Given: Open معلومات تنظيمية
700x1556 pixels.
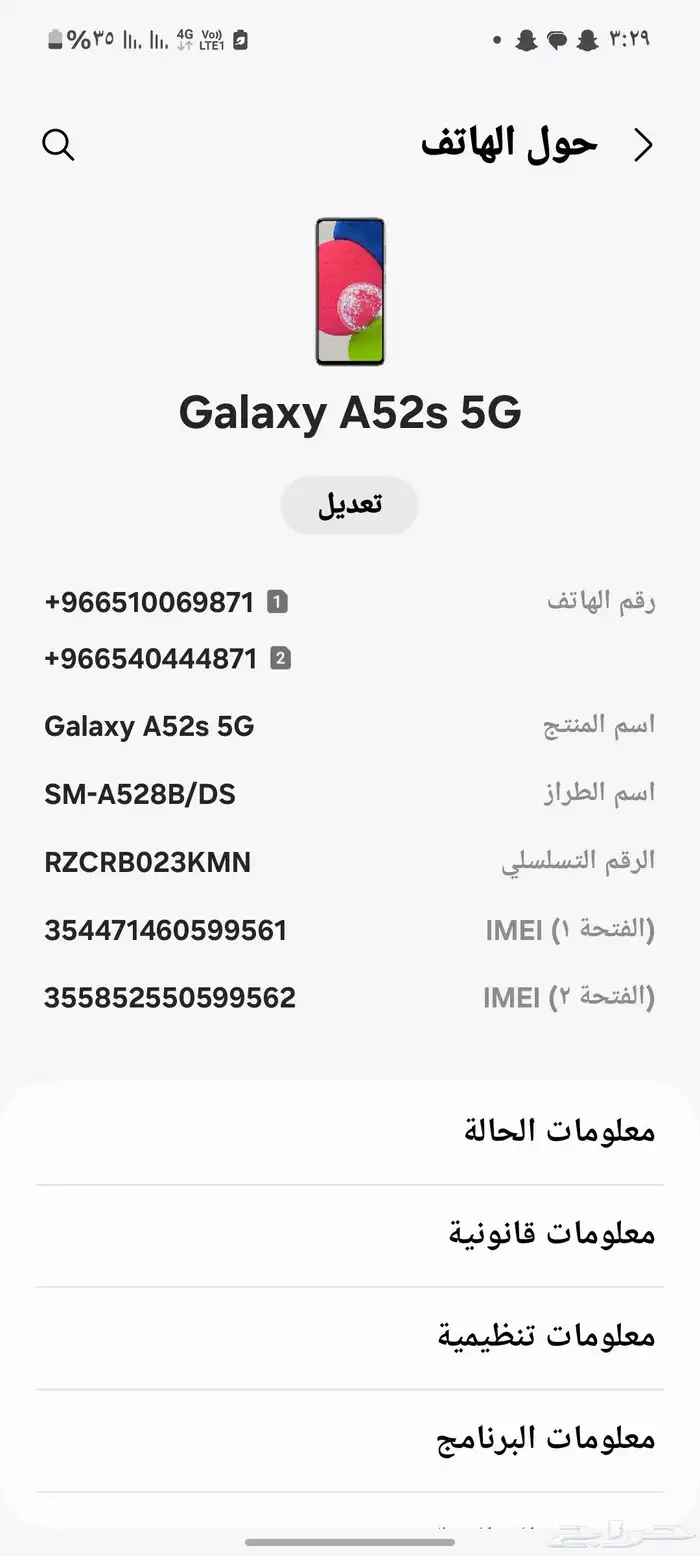Looking at the screenshot, I should pyautogui.click(x=546, y=1336).
